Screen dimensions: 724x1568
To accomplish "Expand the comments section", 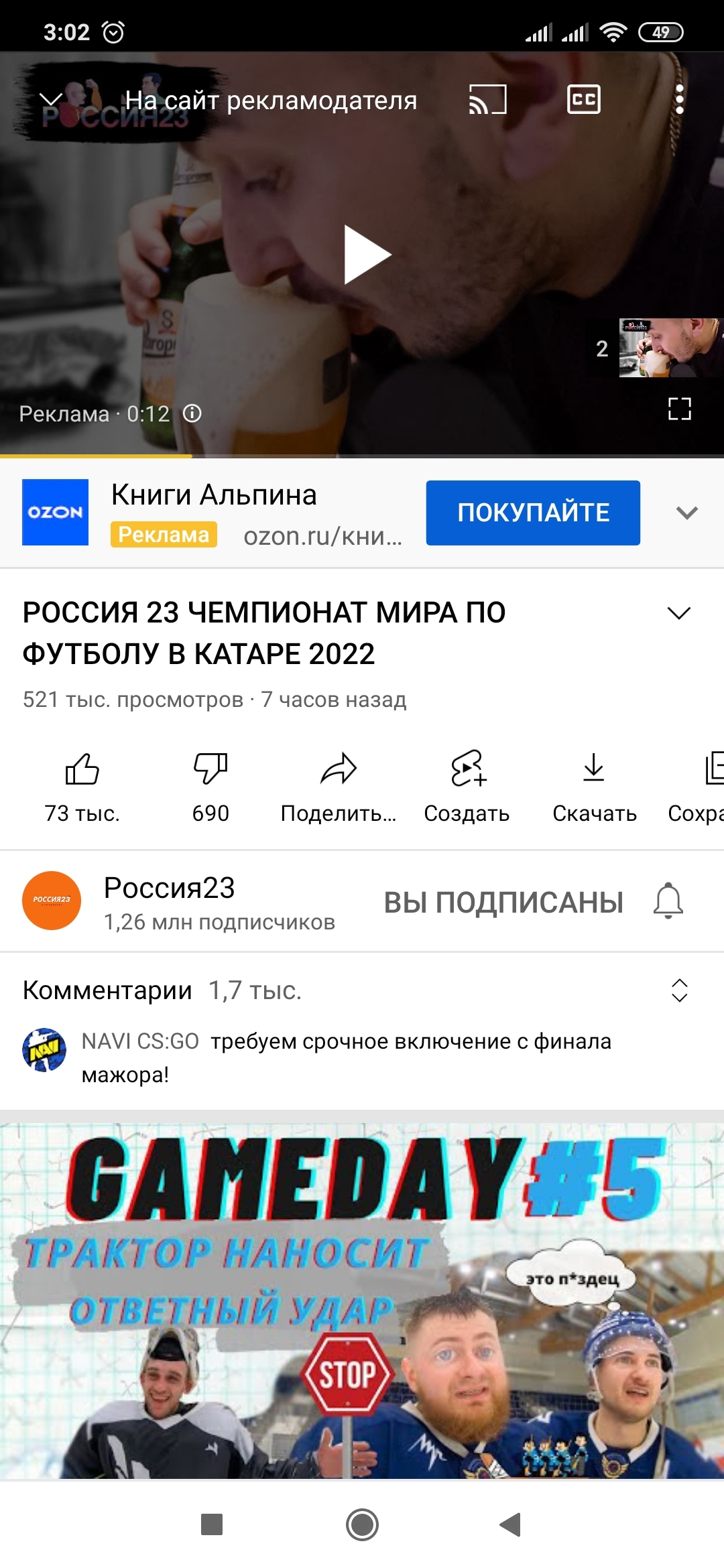I will (x=679, y=990).
